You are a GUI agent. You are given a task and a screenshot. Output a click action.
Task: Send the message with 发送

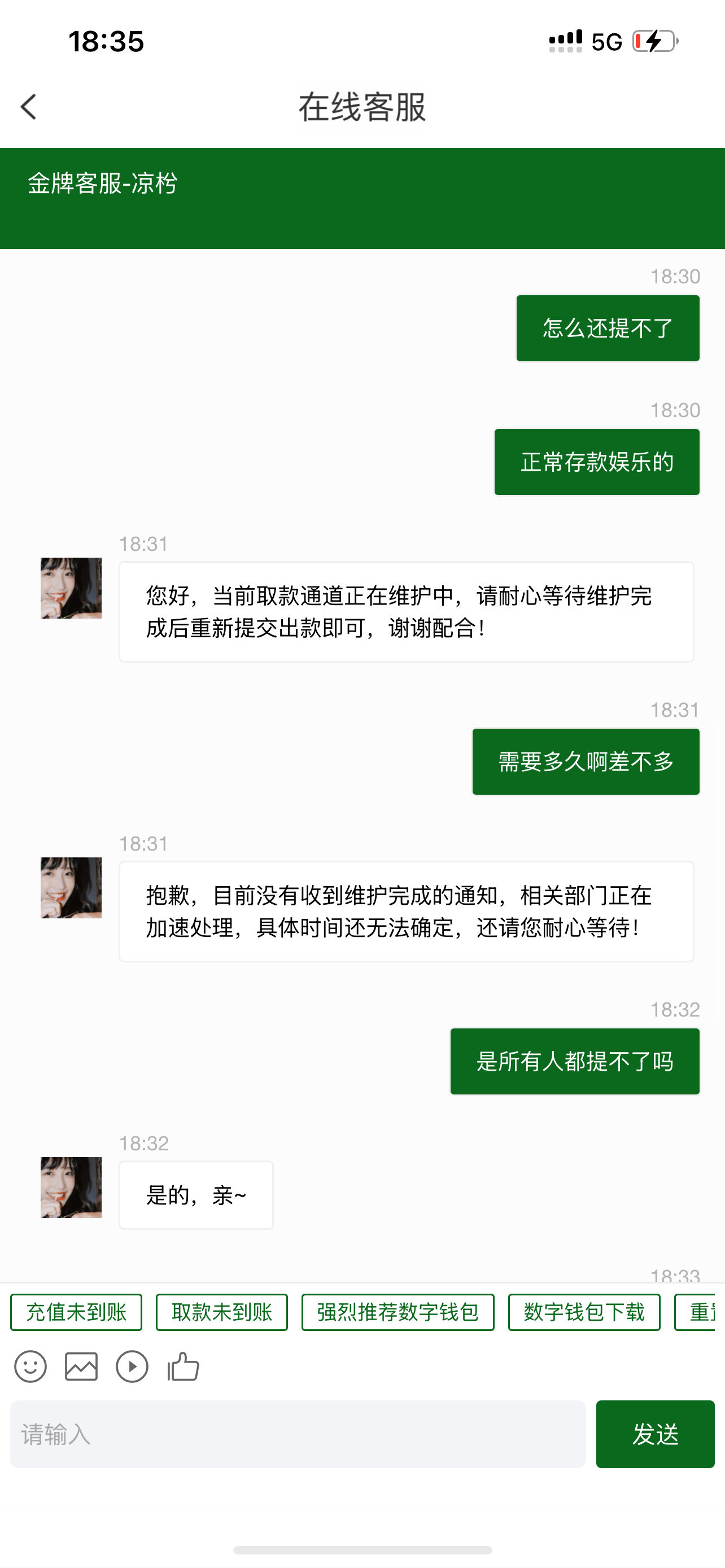point(655,1434)
